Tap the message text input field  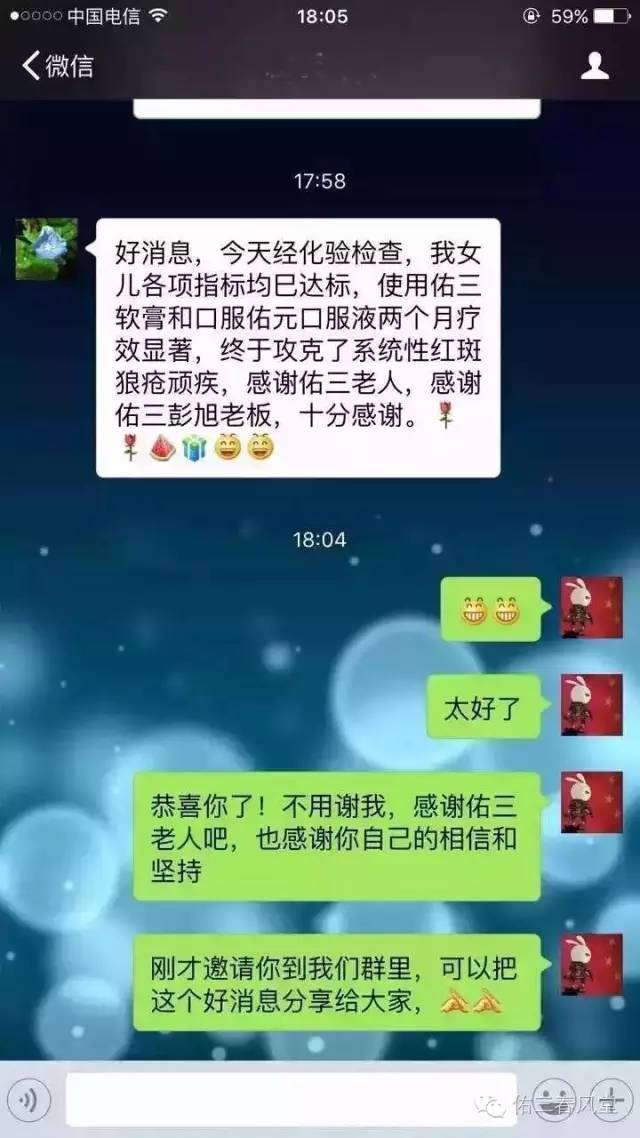tap(290, 1100)
